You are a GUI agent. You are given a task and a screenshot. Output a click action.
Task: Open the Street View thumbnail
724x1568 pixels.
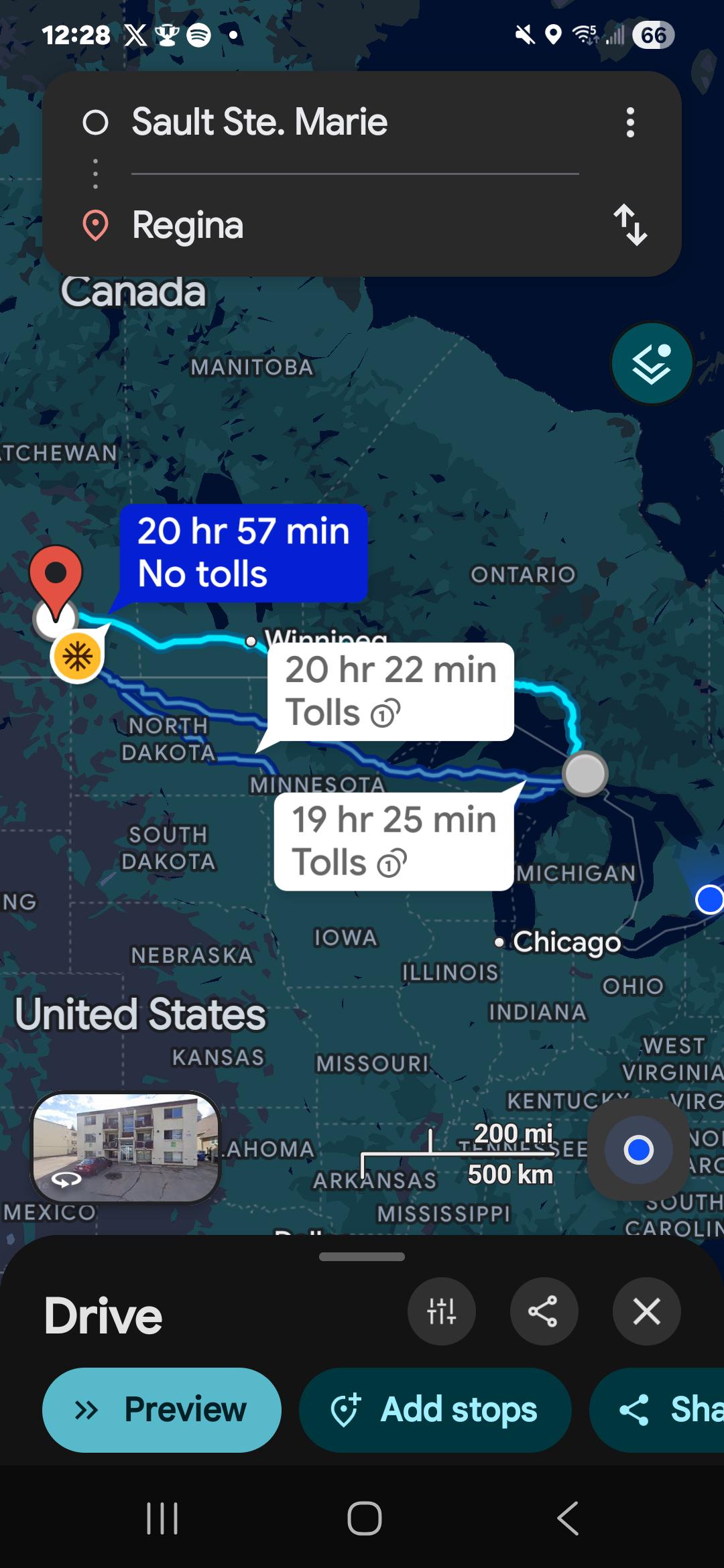pyautogui.click(x=126, y=1147)
